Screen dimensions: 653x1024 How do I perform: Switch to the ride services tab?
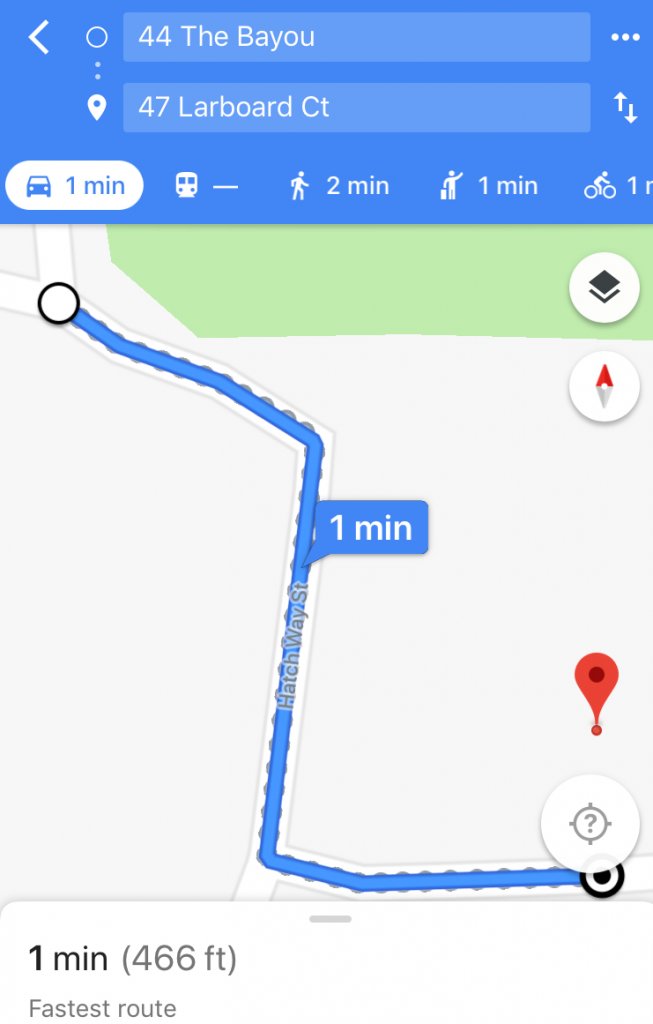pos(488,186)
